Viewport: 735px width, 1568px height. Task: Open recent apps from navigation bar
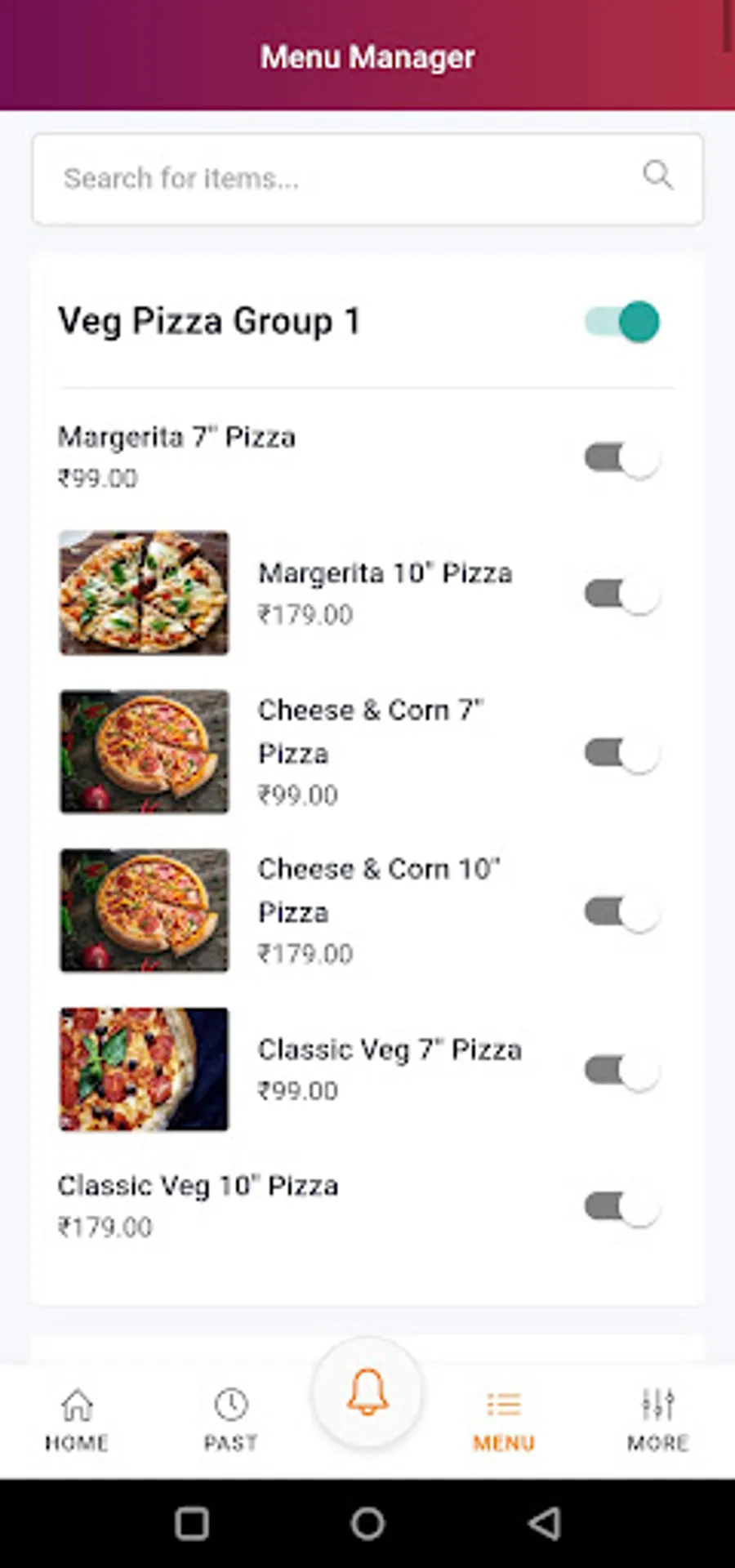coord(192,1523)
